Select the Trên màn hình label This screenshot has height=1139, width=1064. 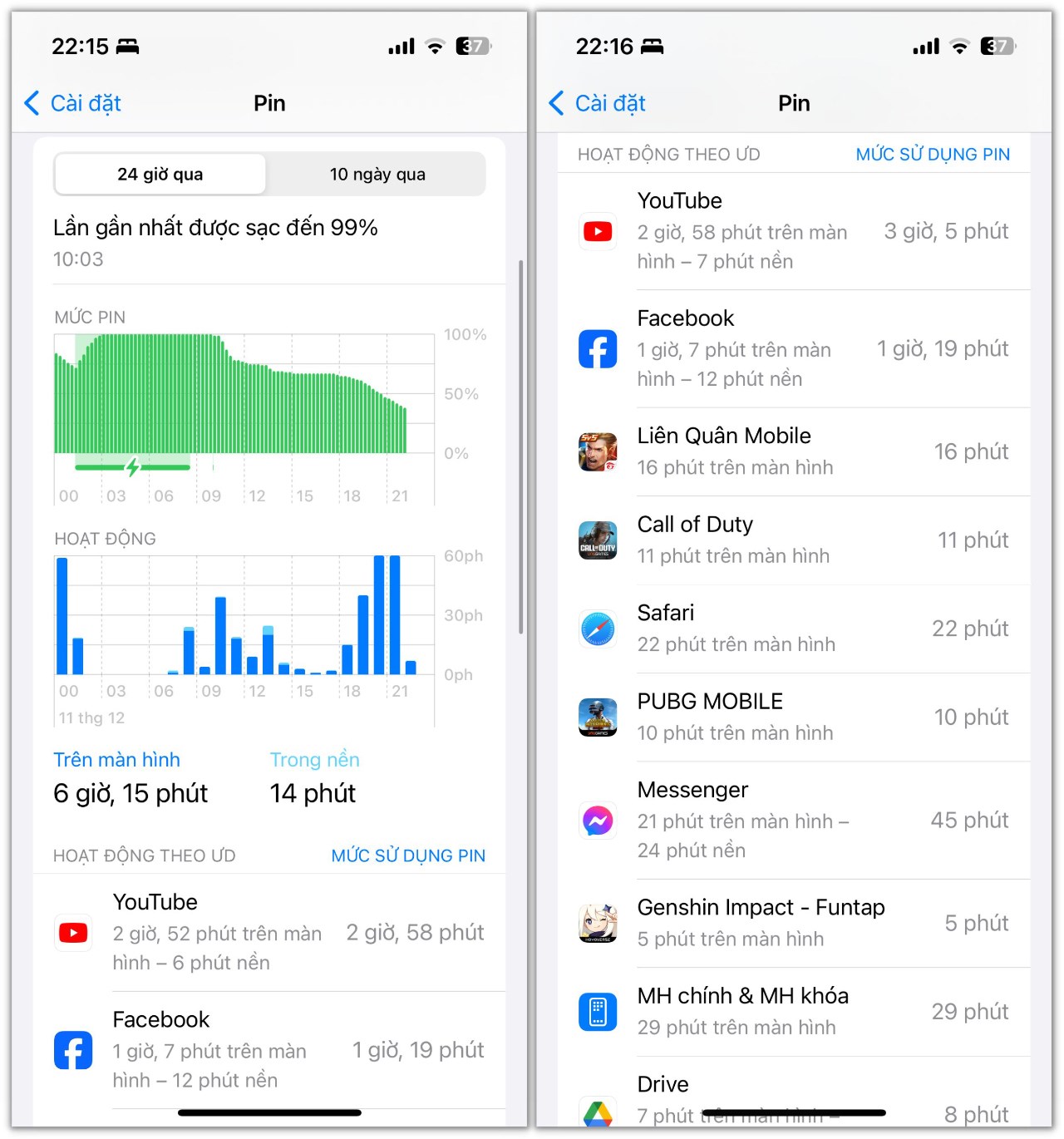117,759
